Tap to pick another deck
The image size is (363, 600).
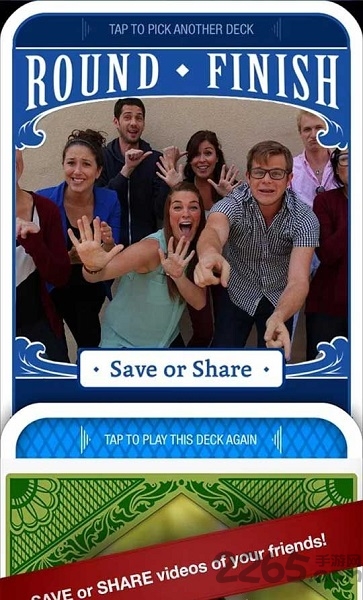tap(181, 29)
